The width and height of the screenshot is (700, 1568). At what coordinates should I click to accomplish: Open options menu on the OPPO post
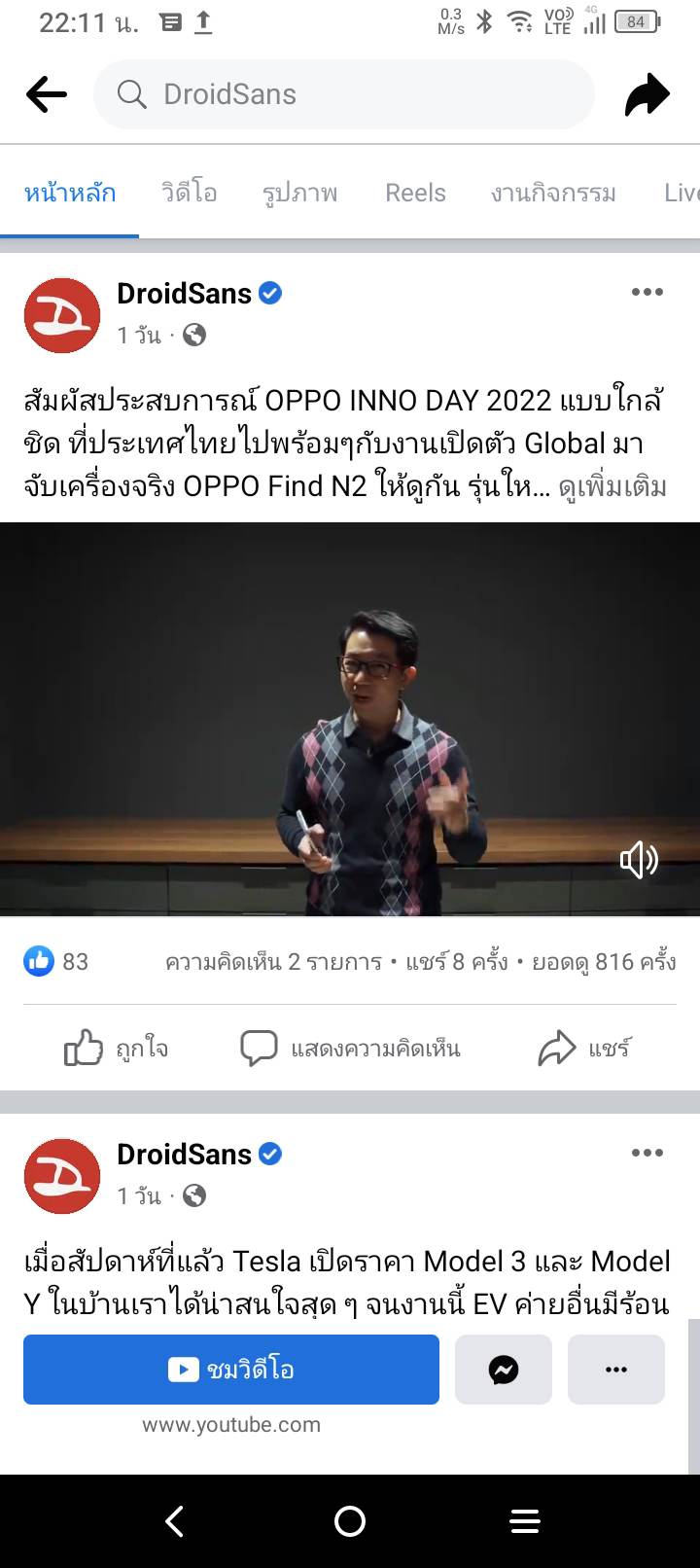point(647,292)
